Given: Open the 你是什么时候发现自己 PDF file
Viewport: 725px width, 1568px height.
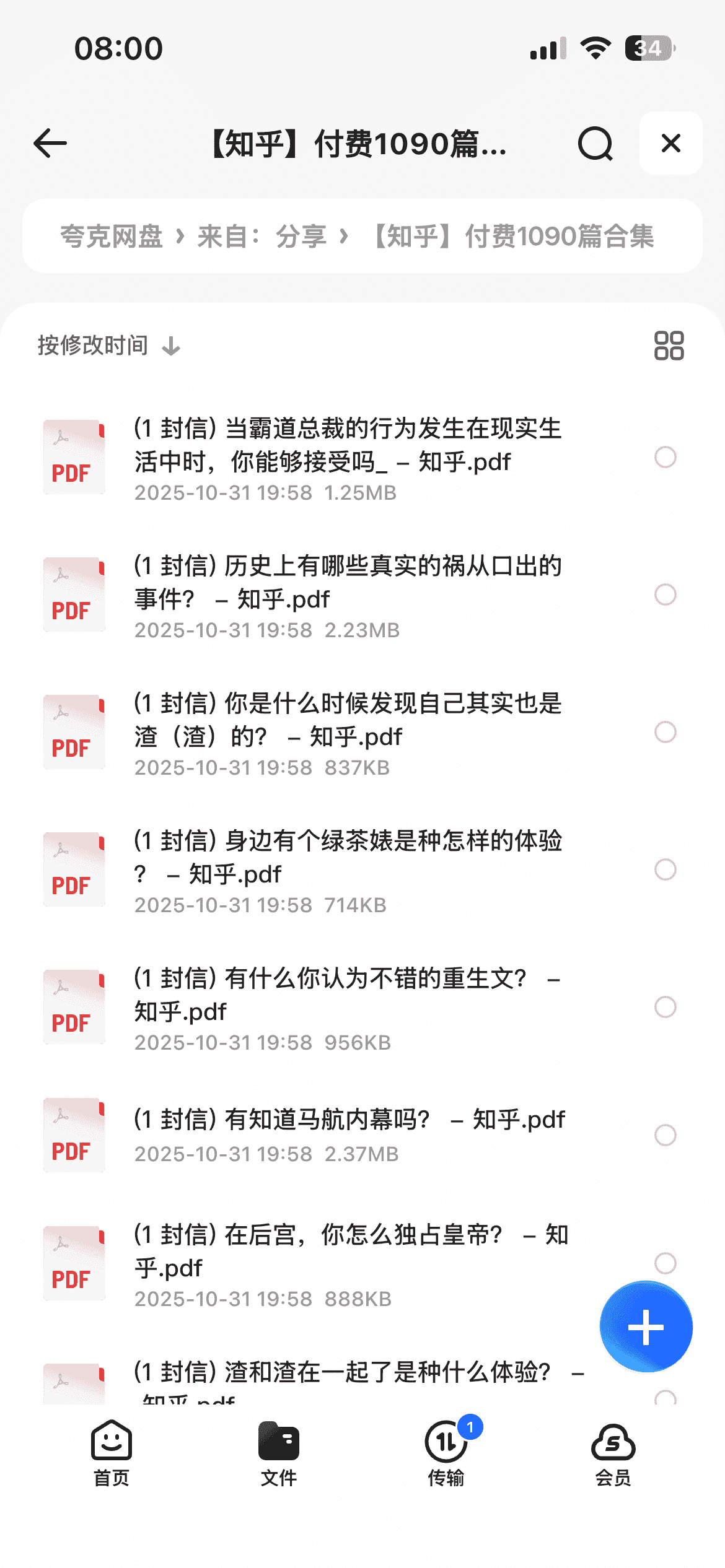Looking at the screenshot, I should pos(347,721).
